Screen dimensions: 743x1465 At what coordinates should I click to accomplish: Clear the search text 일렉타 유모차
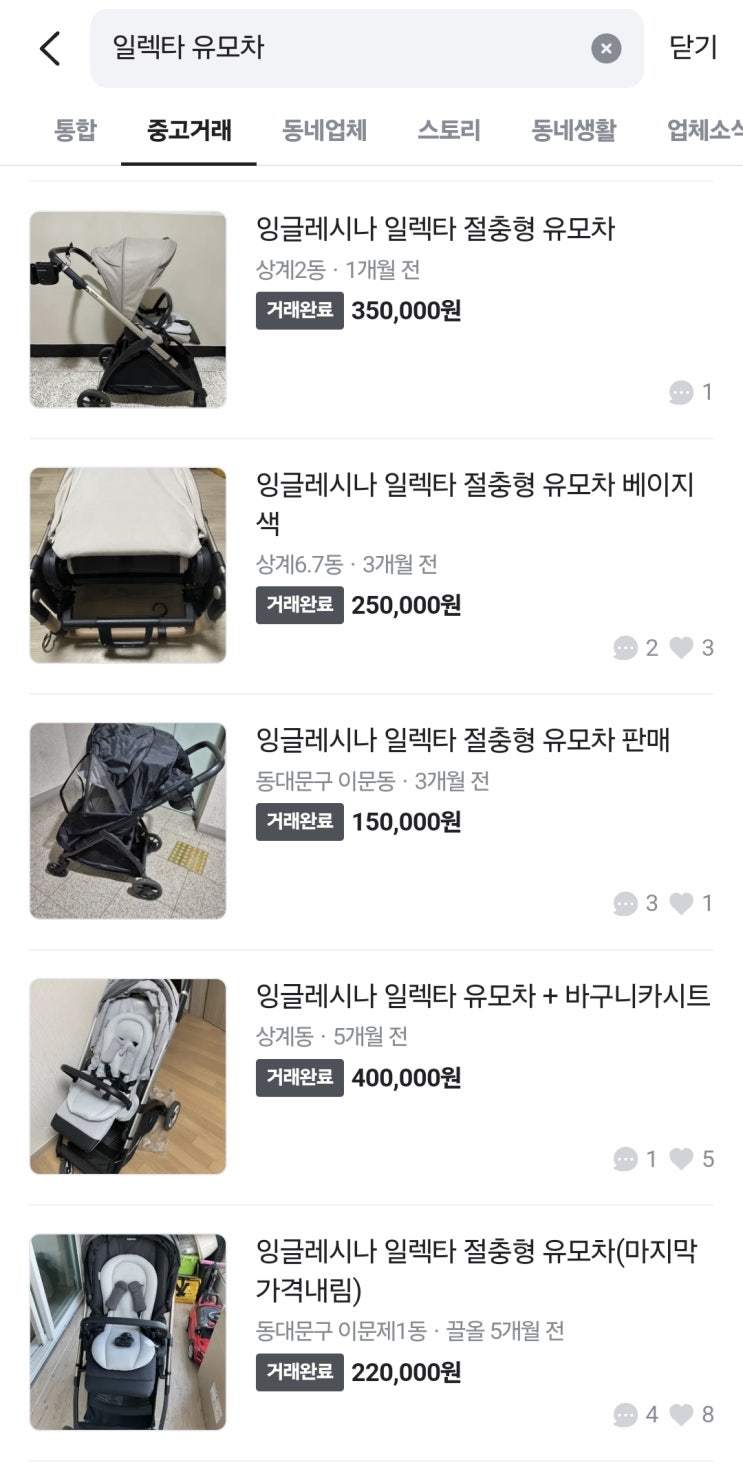tap(606, 48)
